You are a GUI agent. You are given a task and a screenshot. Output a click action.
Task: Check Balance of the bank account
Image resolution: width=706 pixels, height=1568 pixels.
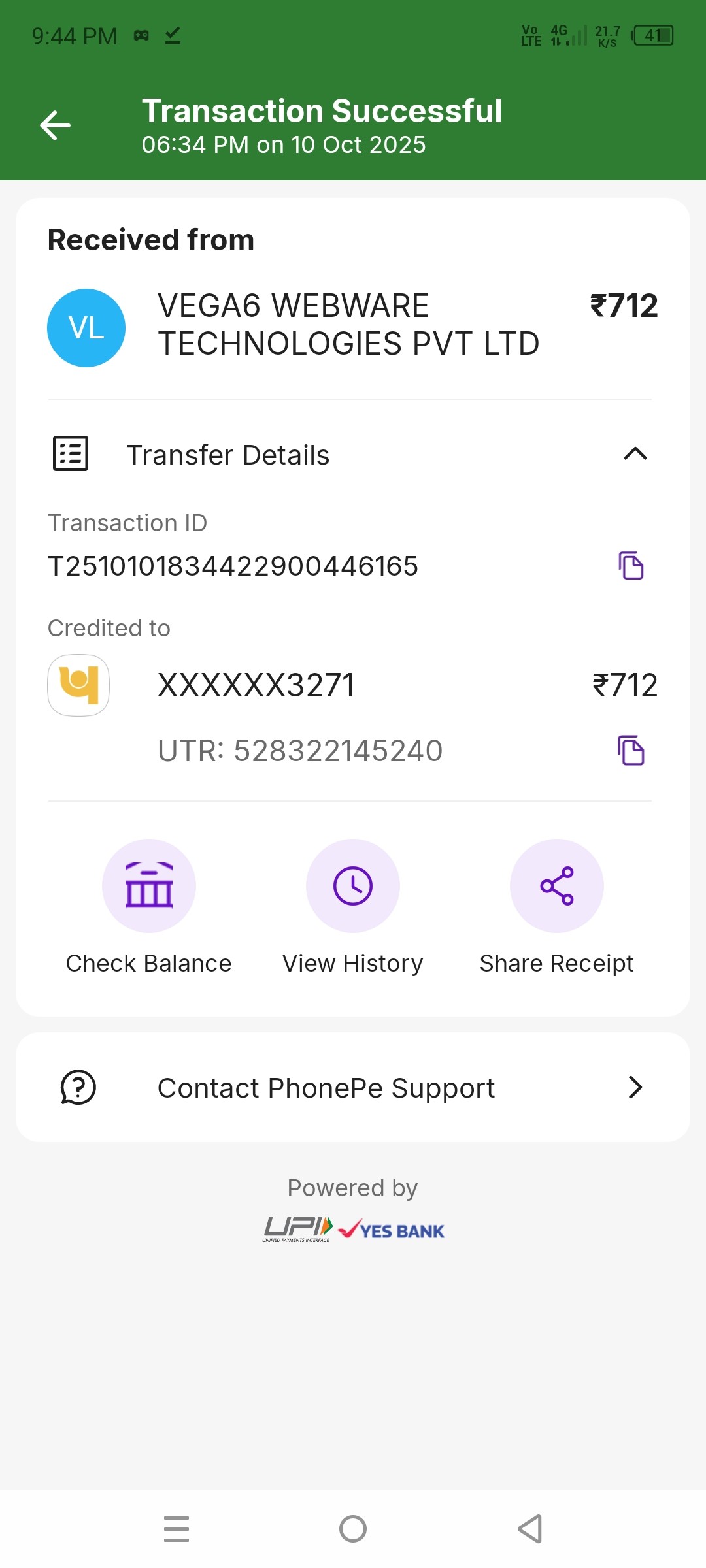149,886
